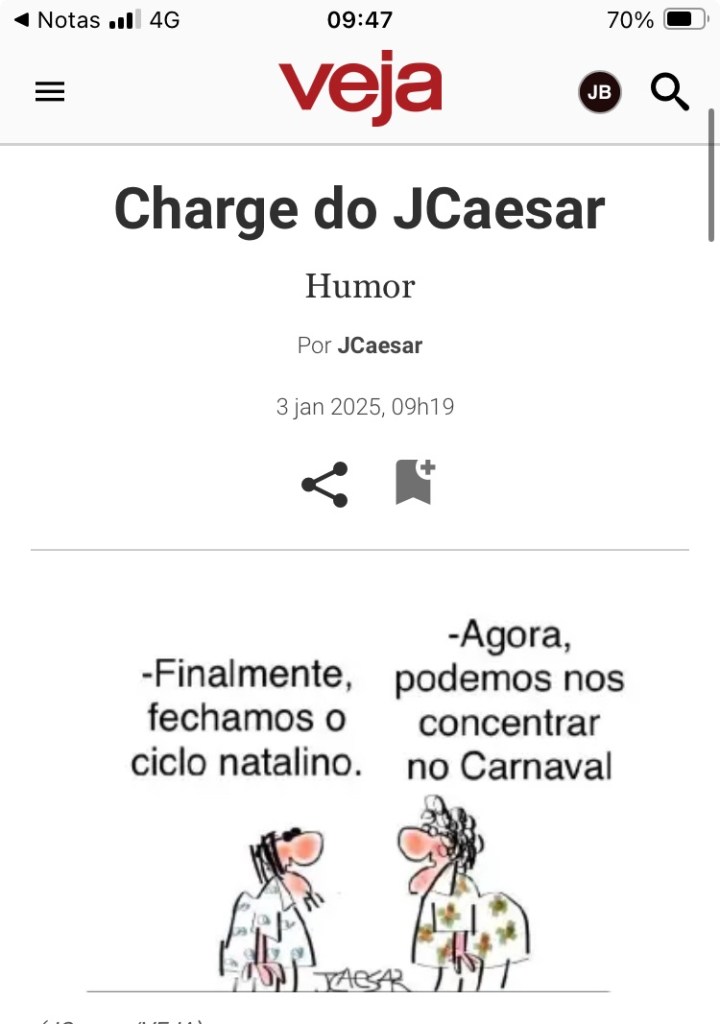Open the search magnifier
The width and height of the screenshot is (720, 1024).
pos(669,92)
